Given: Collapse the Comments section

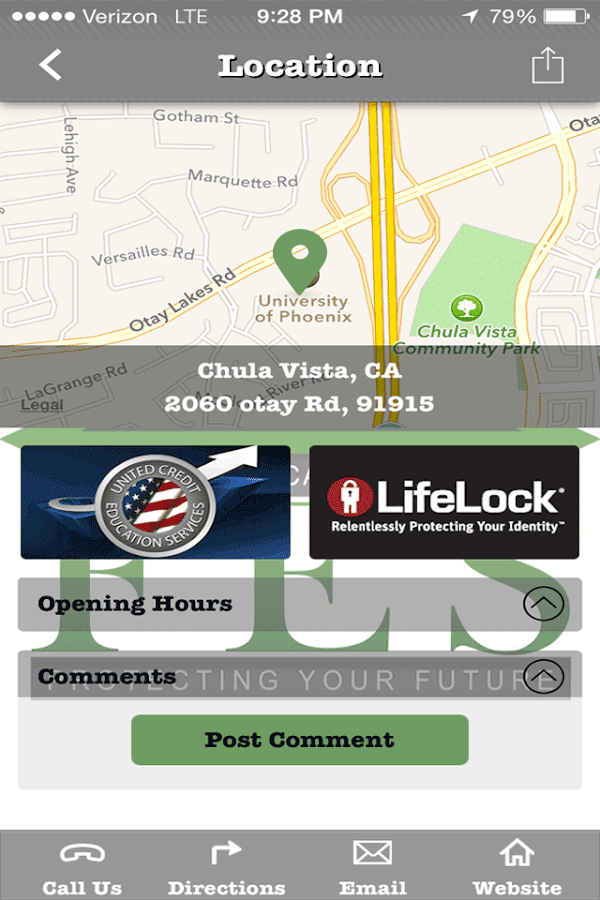Looking at the screenshot, I should click(543, 676).
